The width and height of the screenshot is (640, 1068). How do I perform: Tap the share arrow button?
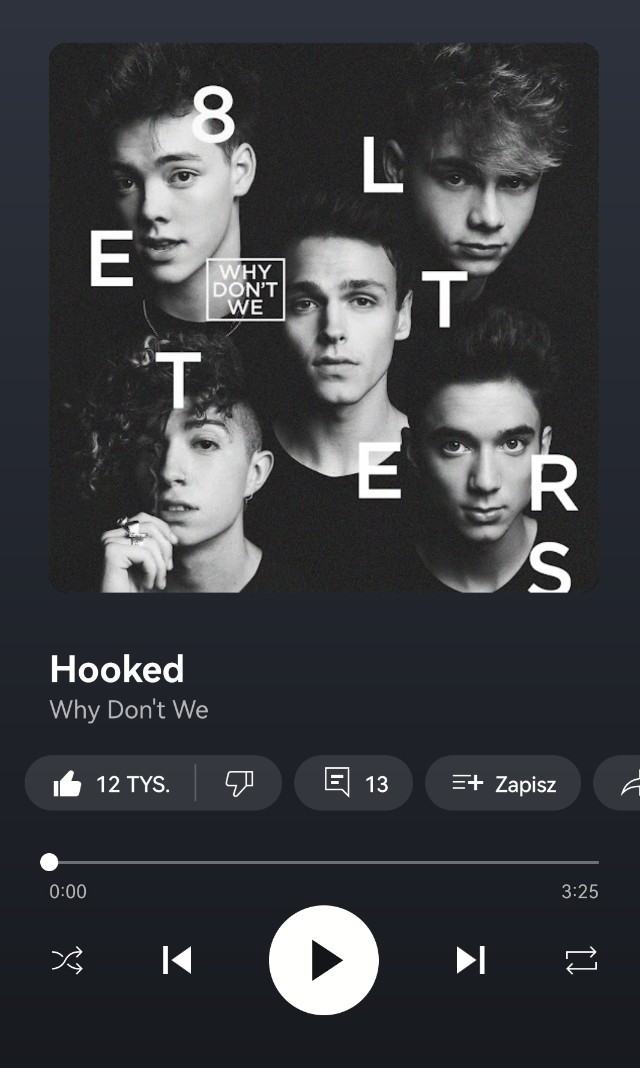(618, 783)
